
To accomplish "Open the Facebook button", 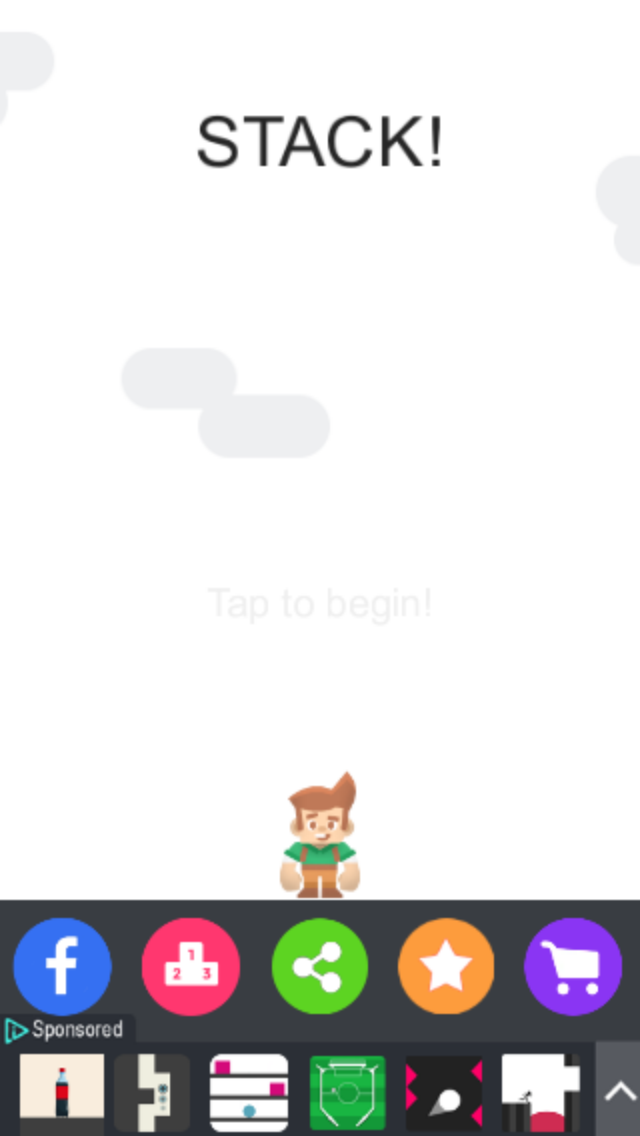I will coord(62,967).
